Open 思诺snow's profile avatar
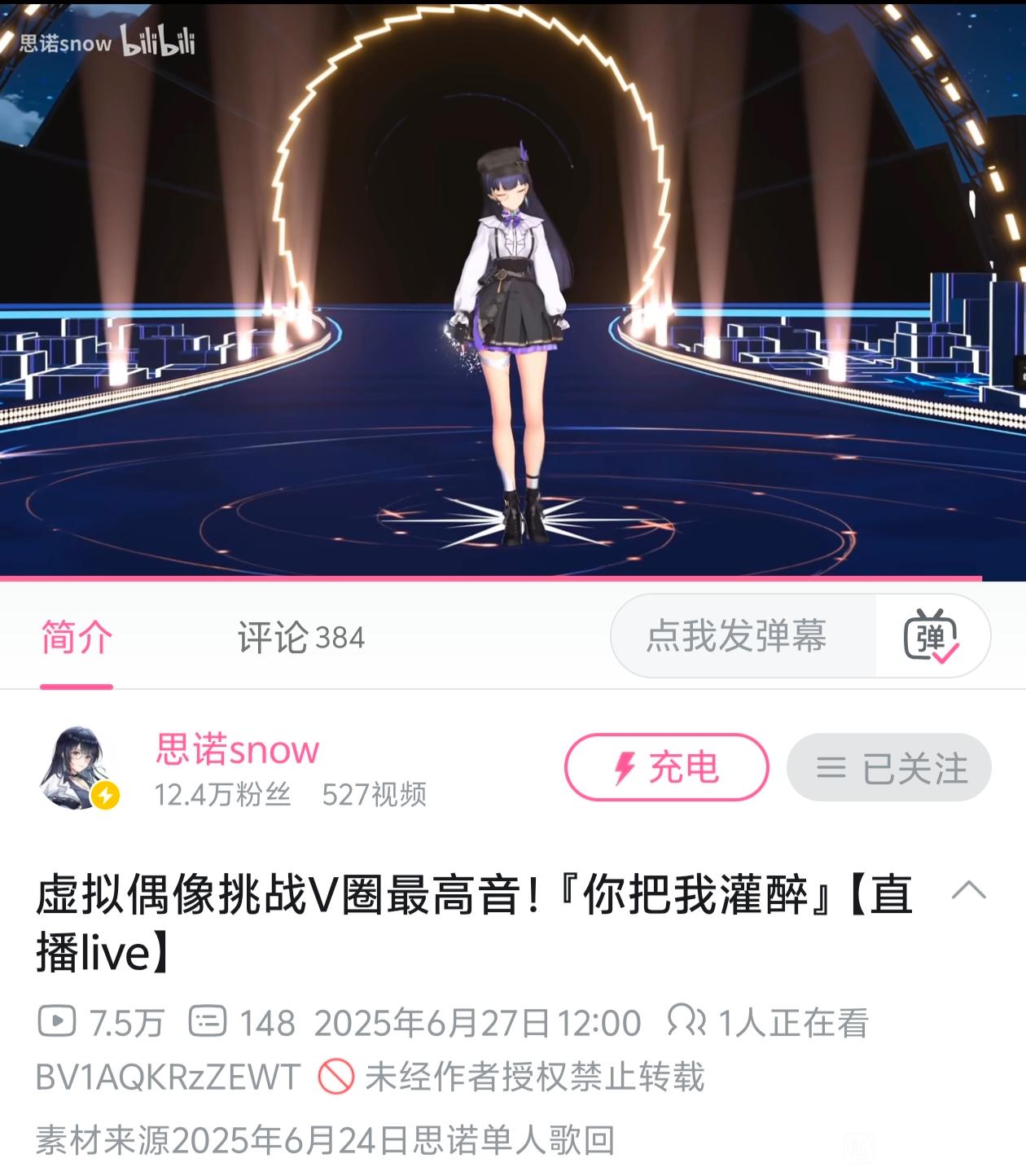The width and height of the screenshot is (1026, 1176). [x=79, y=768]
